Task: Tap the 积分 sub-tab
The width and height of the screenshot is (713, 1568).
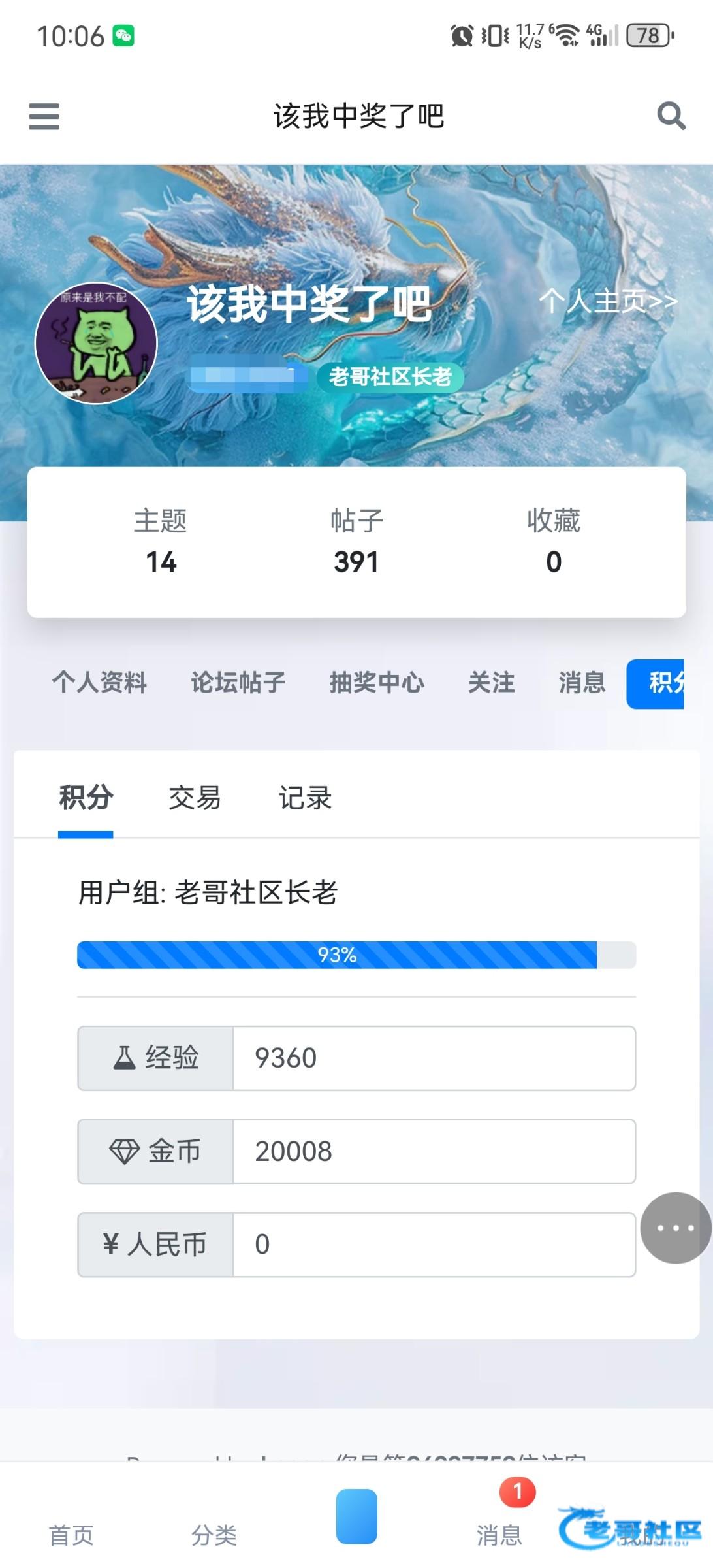Action: click(86, 798)
